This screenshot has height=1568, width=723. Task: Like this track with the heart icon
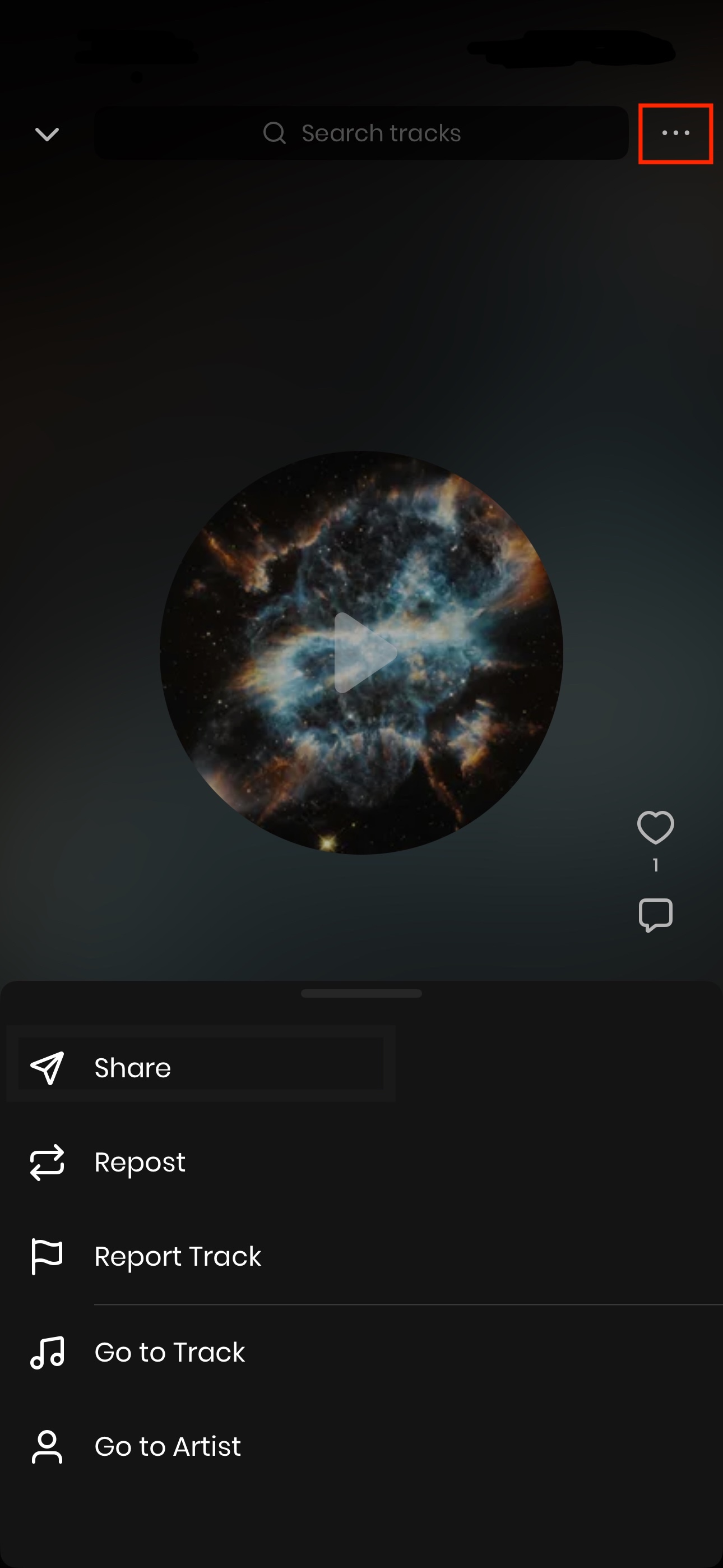pos(655,827)
